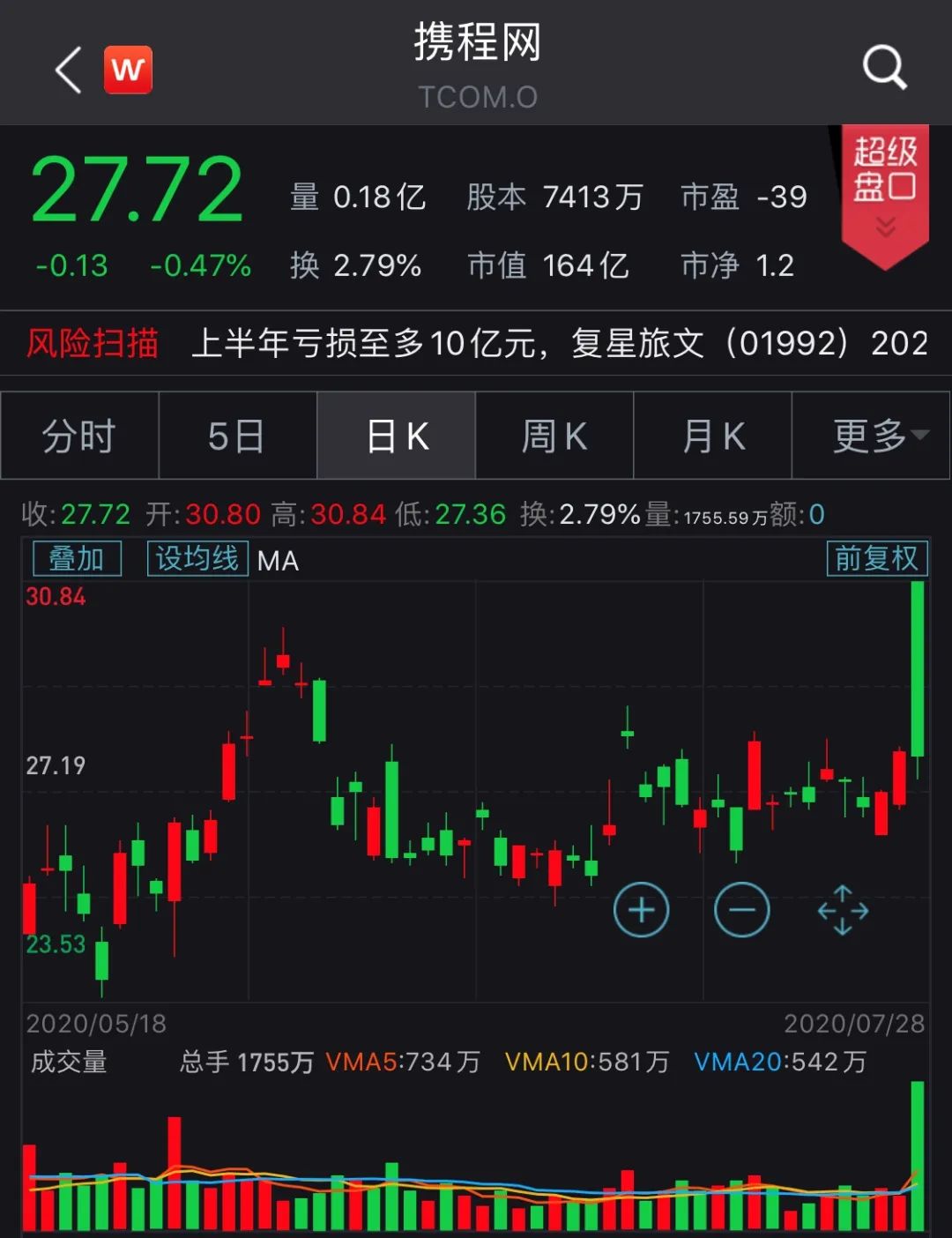Open 设均线 moving average settings
The image size is (952, 1238).
click(x=197, y=559)
